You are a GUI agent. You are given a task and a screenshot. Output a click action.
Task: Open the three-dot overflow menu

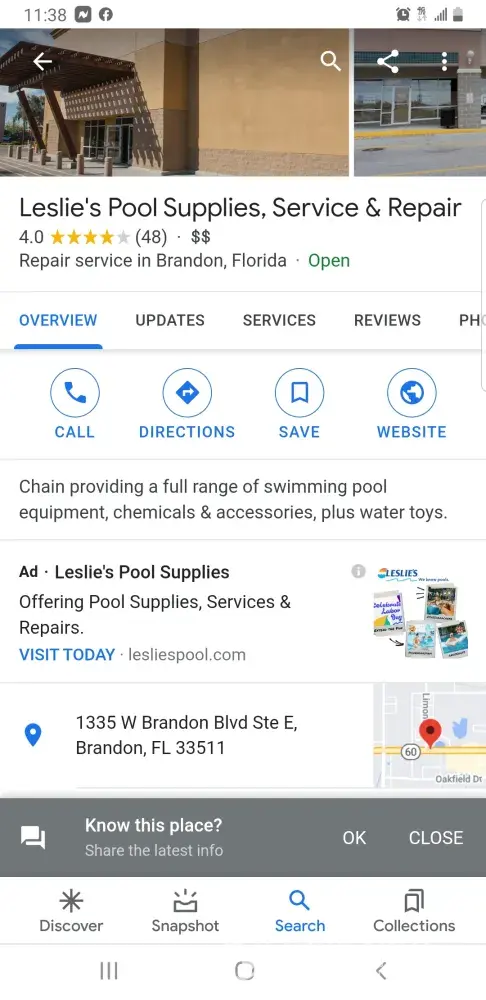tap(445, 61)
